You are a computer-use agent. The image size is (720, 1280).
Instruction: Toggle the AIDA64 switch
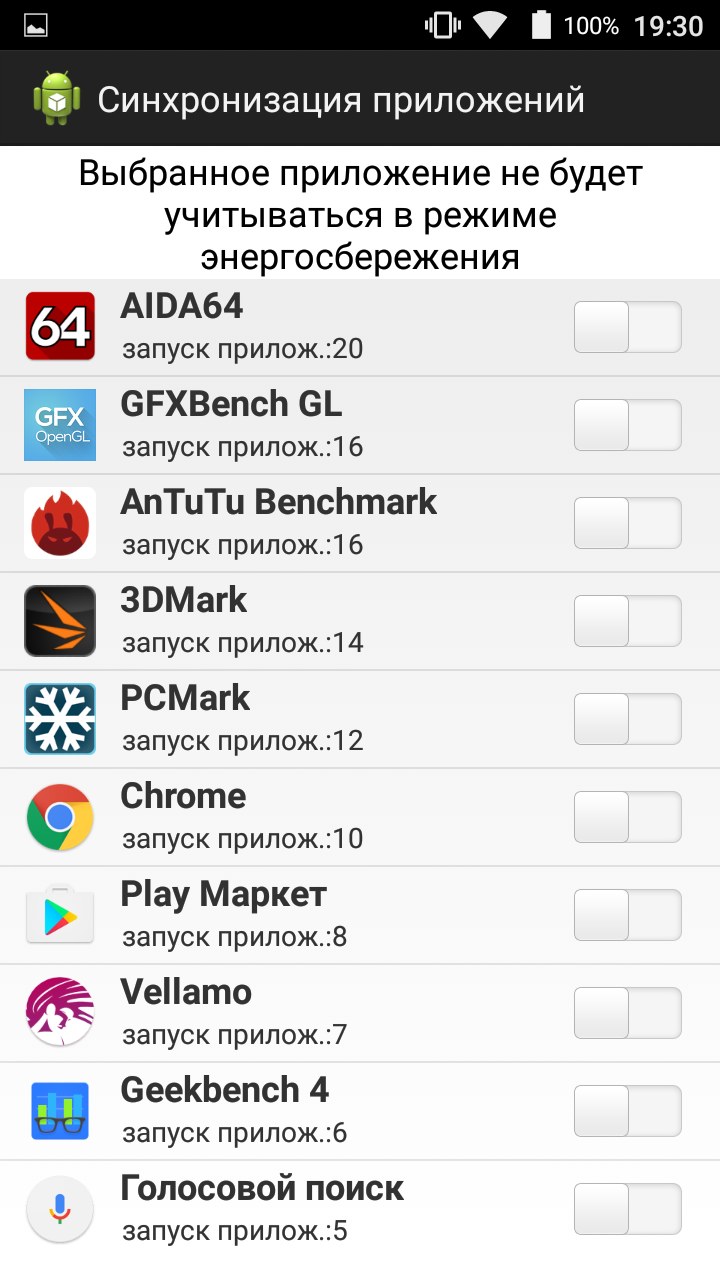pos(627,327)
